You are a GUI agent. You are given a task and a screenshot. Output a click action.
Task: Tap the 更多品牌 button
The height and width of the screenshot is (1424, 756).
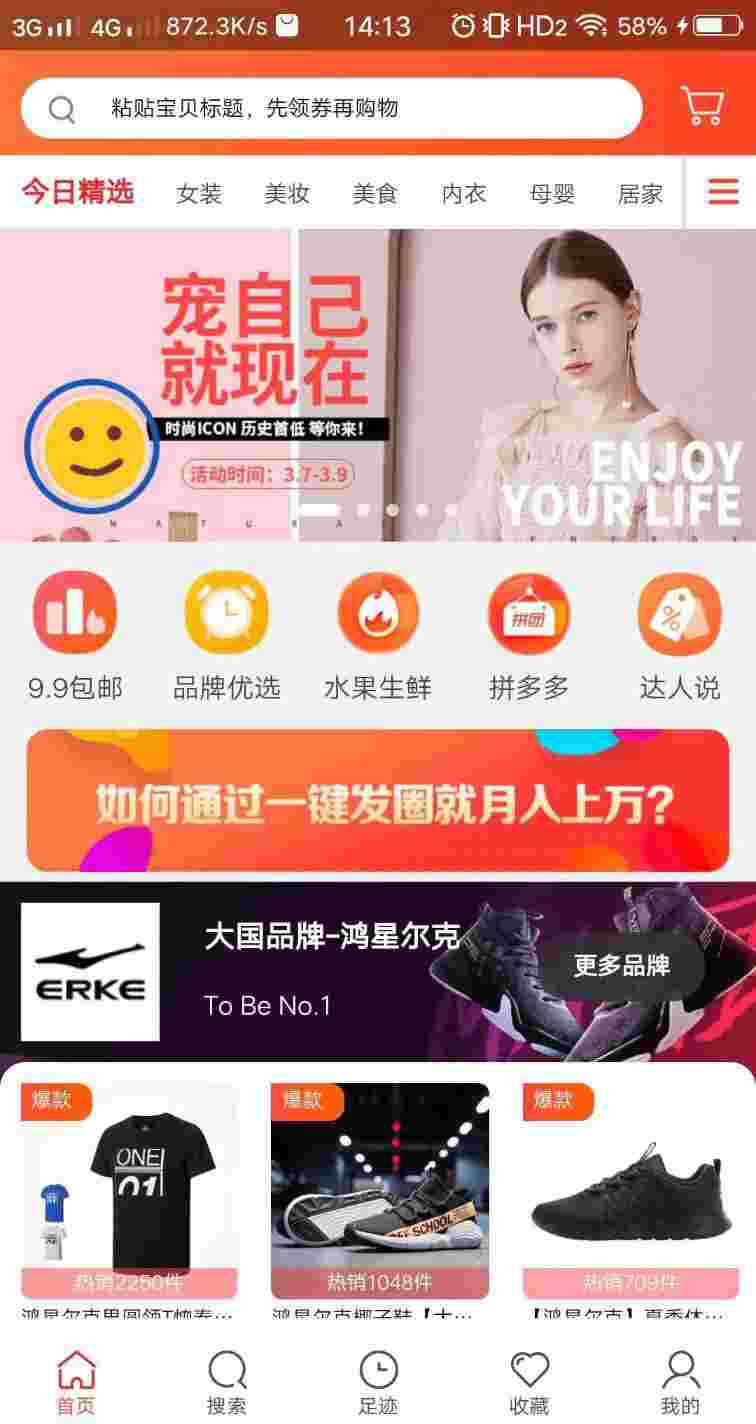(621, 965)
